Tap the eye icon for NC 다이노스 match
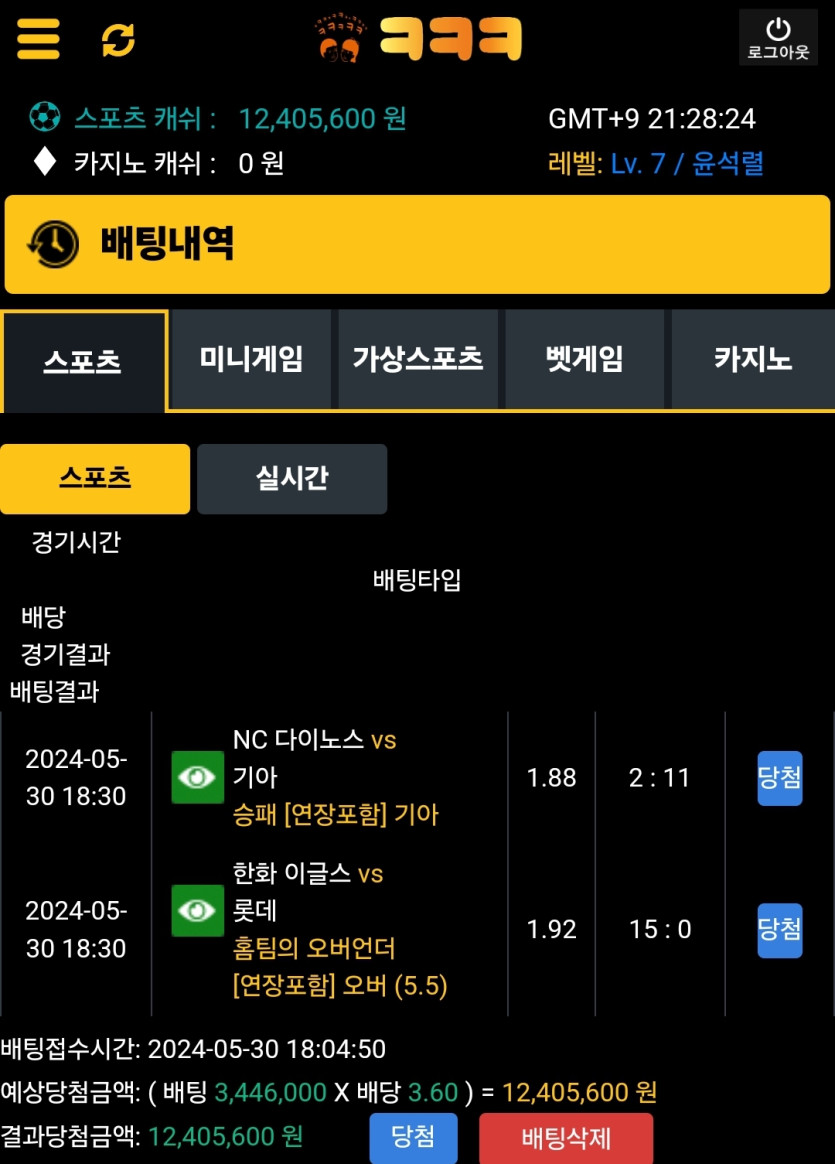 (x=198, y=777)
